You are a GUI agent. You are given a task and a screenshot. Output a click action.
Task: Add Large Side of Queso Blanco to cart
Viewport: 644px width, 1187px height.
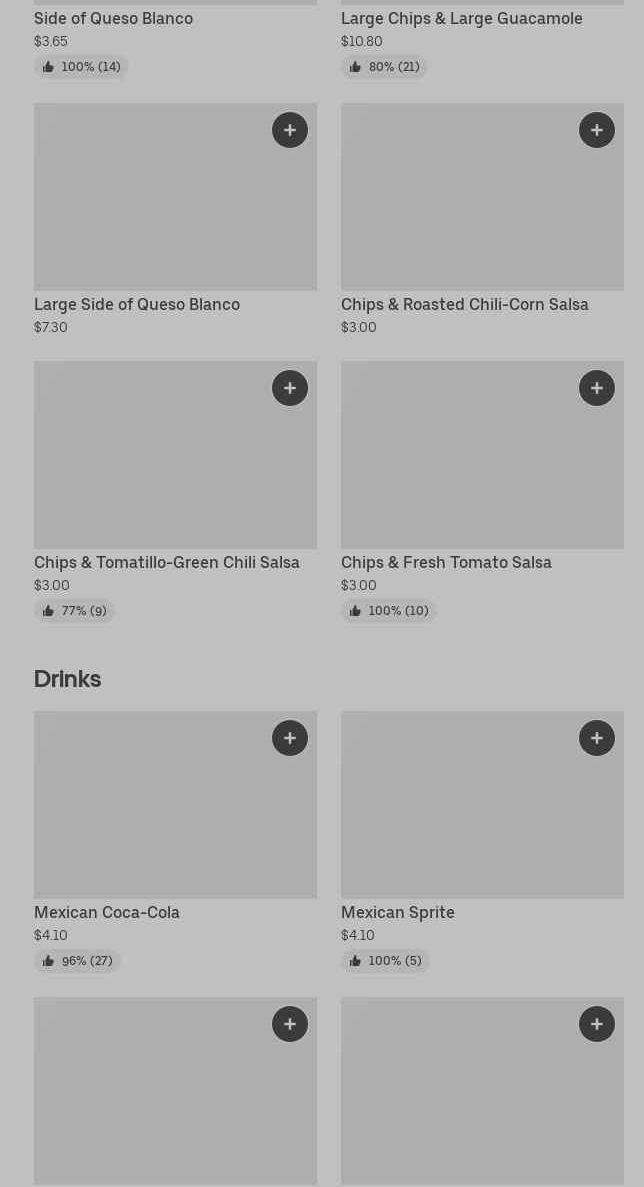pyautogui.click(x=290, y=130)
